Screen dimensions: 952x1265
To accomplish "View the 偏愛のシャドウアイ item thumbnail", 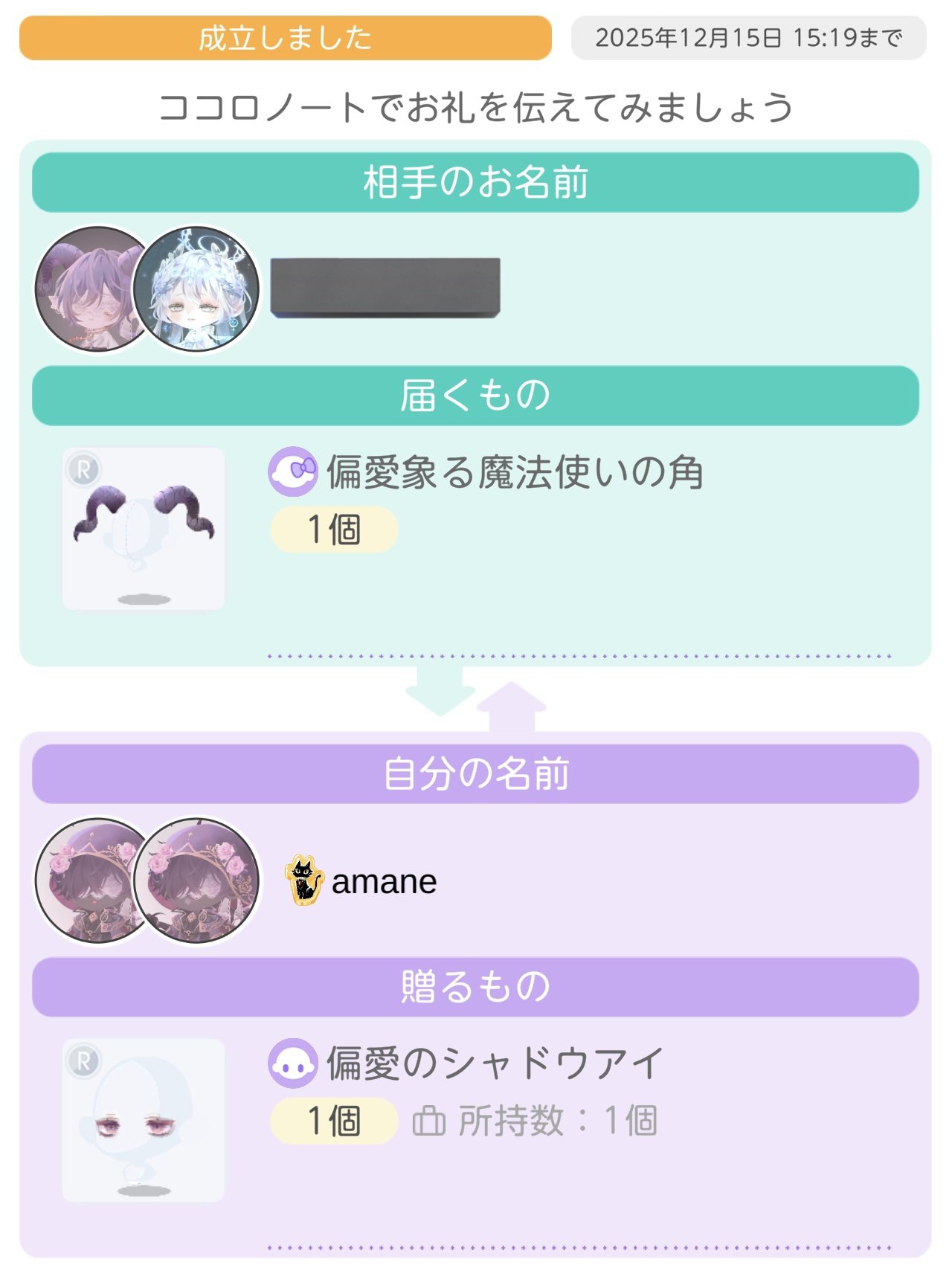I will click(144, 1120).
